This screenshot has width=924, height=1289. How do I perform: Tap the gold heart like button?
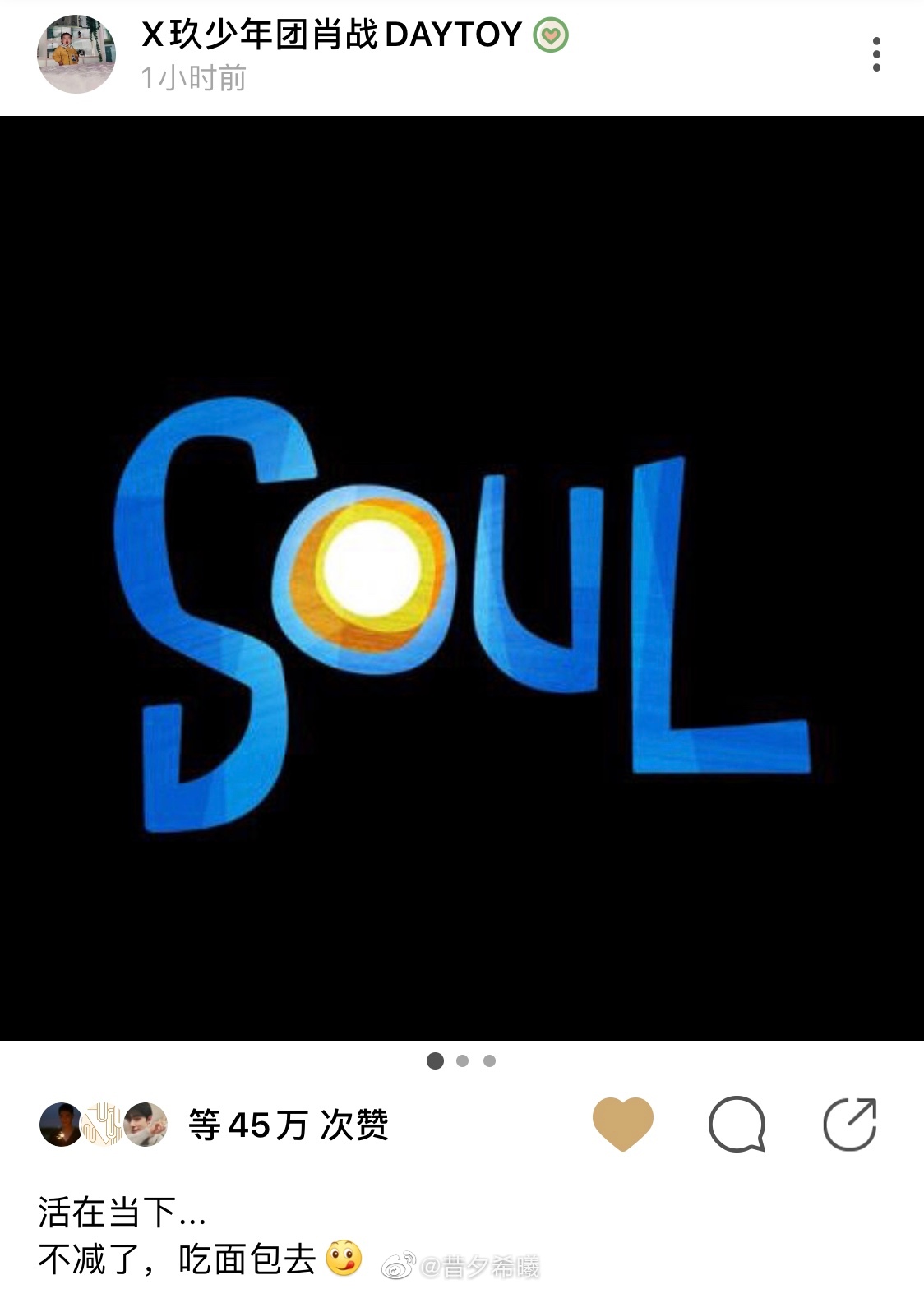tap(622, 1123)
